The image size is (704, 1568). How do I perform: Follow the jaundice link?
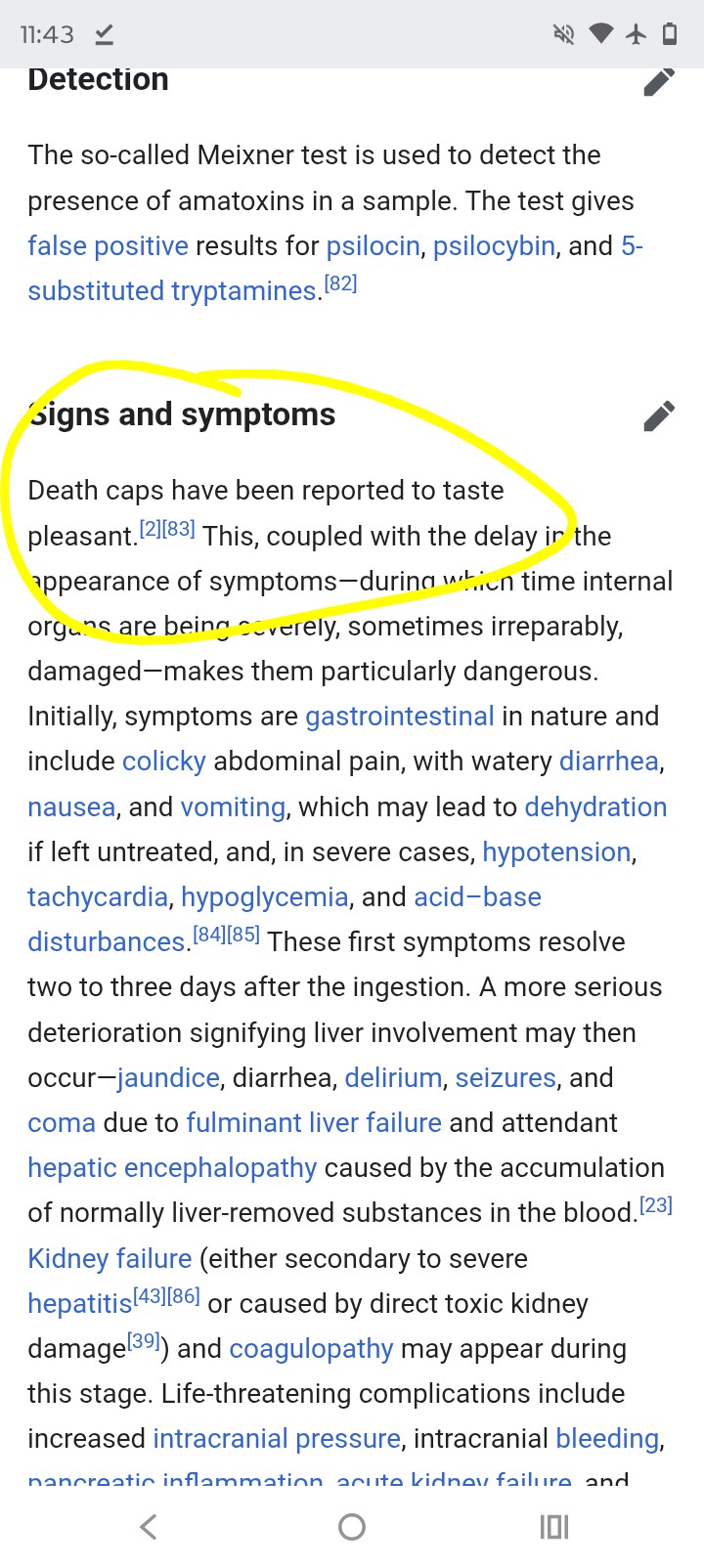coord(168,1078)
